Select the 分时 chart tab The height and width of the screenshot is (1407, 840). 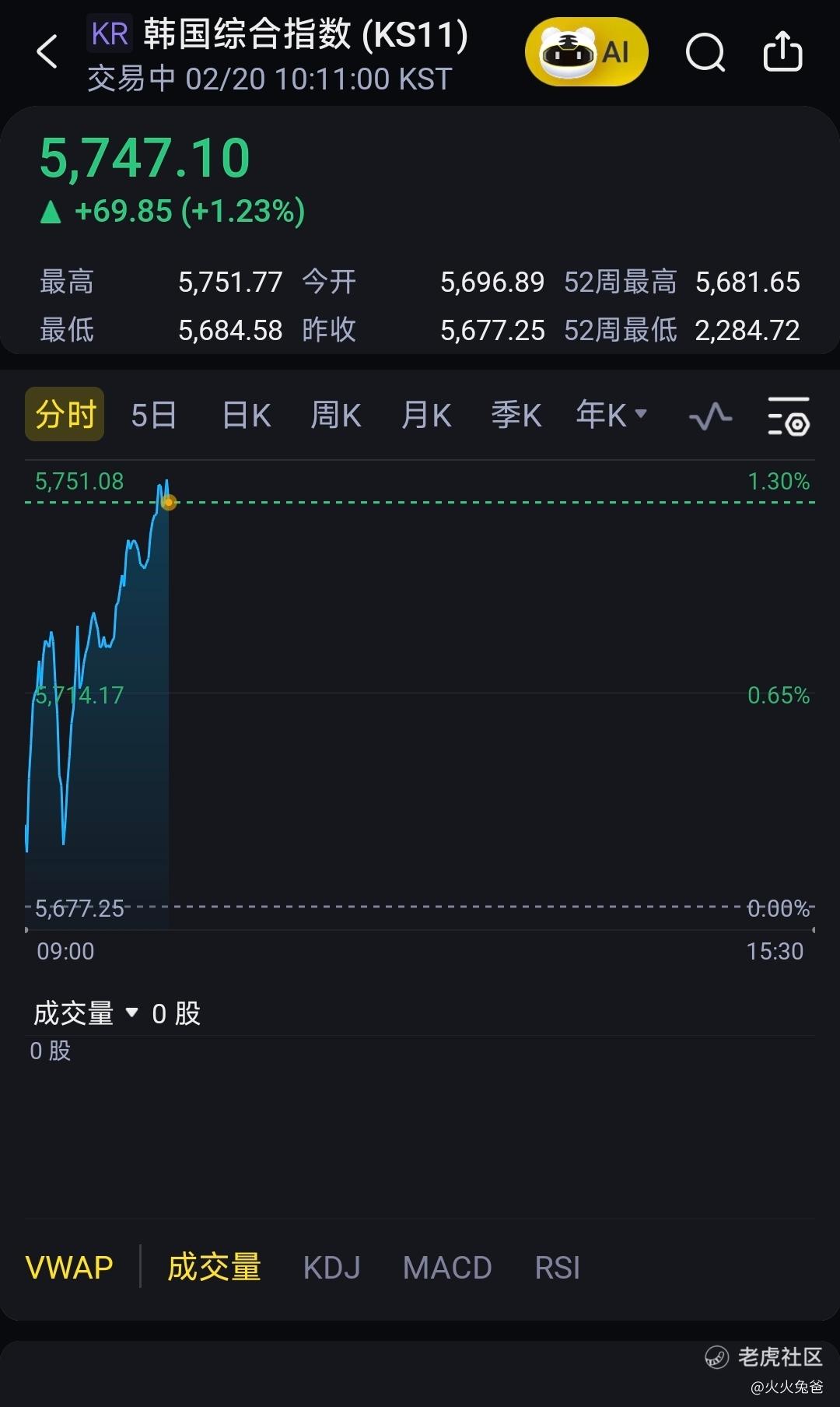(x=65, y=414)
